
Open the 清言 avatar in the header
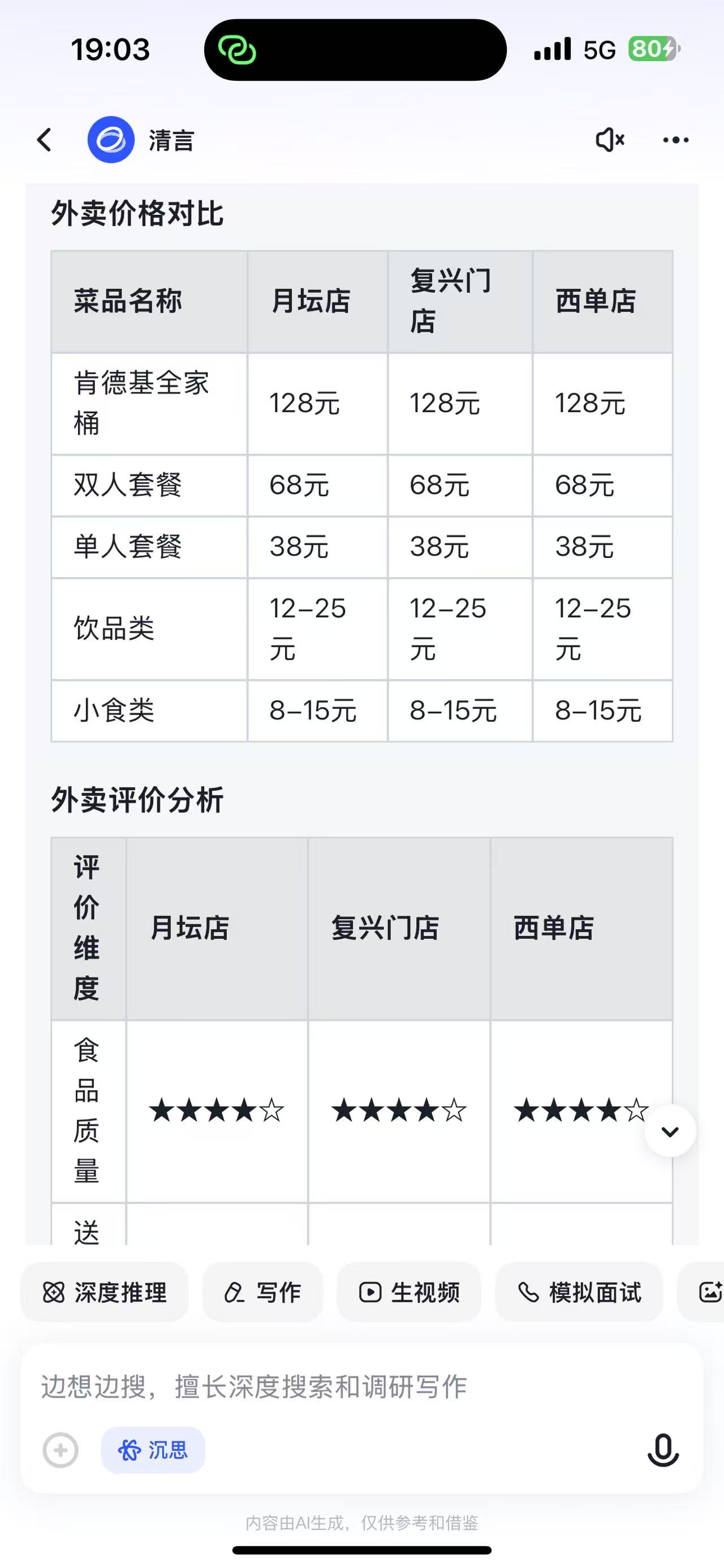point(111,140)
